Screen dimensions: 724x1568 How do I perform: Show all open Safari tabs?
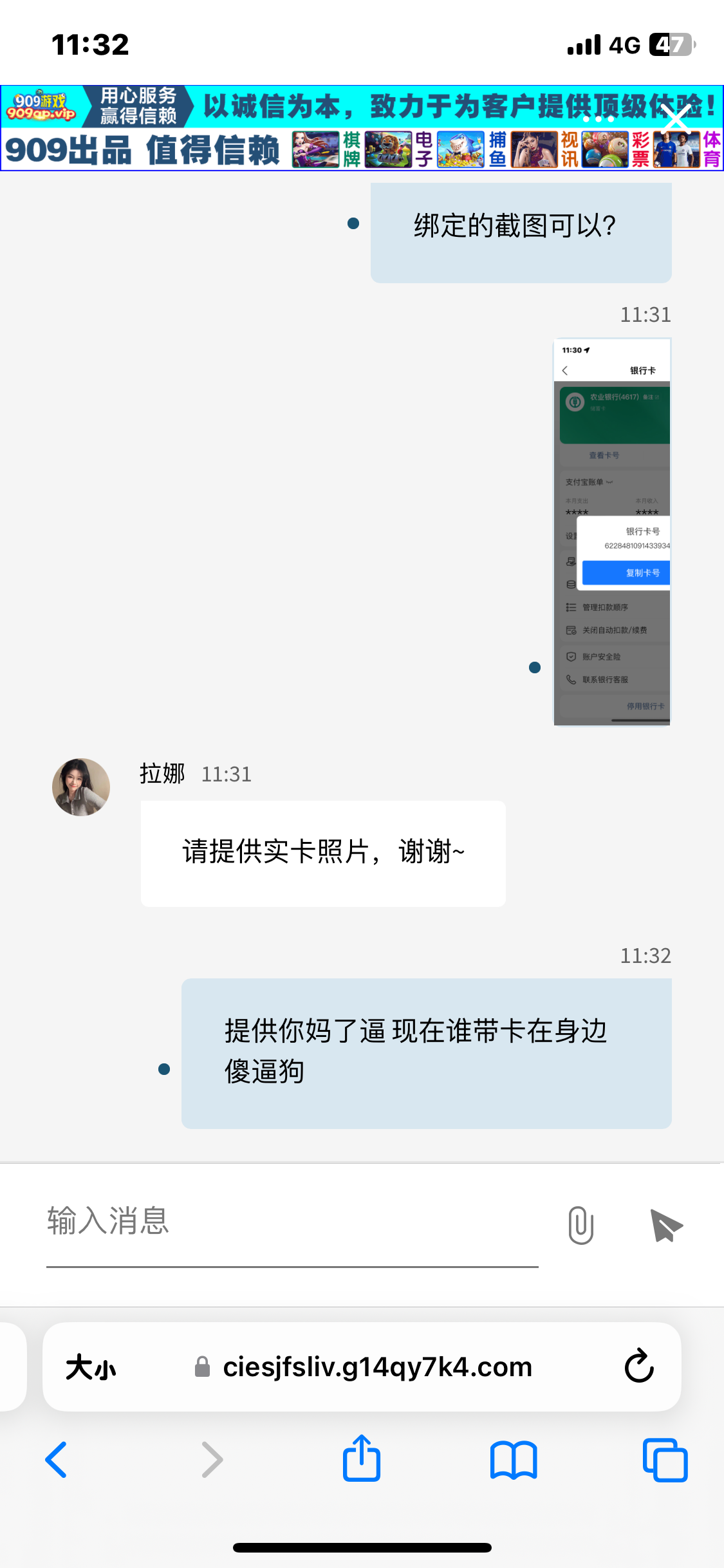(x=665, y=1460)
